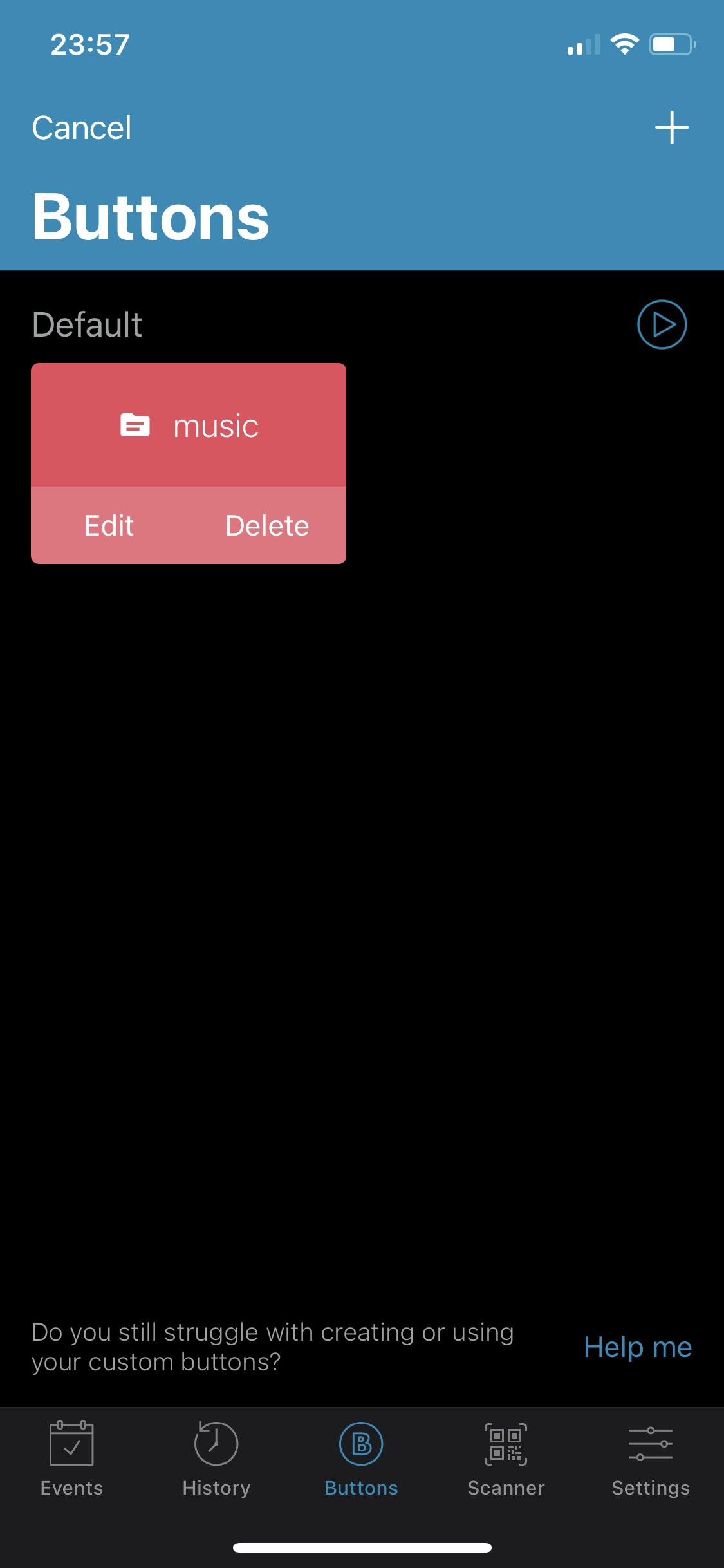Cancel editing buttons

tap(82, 127)
